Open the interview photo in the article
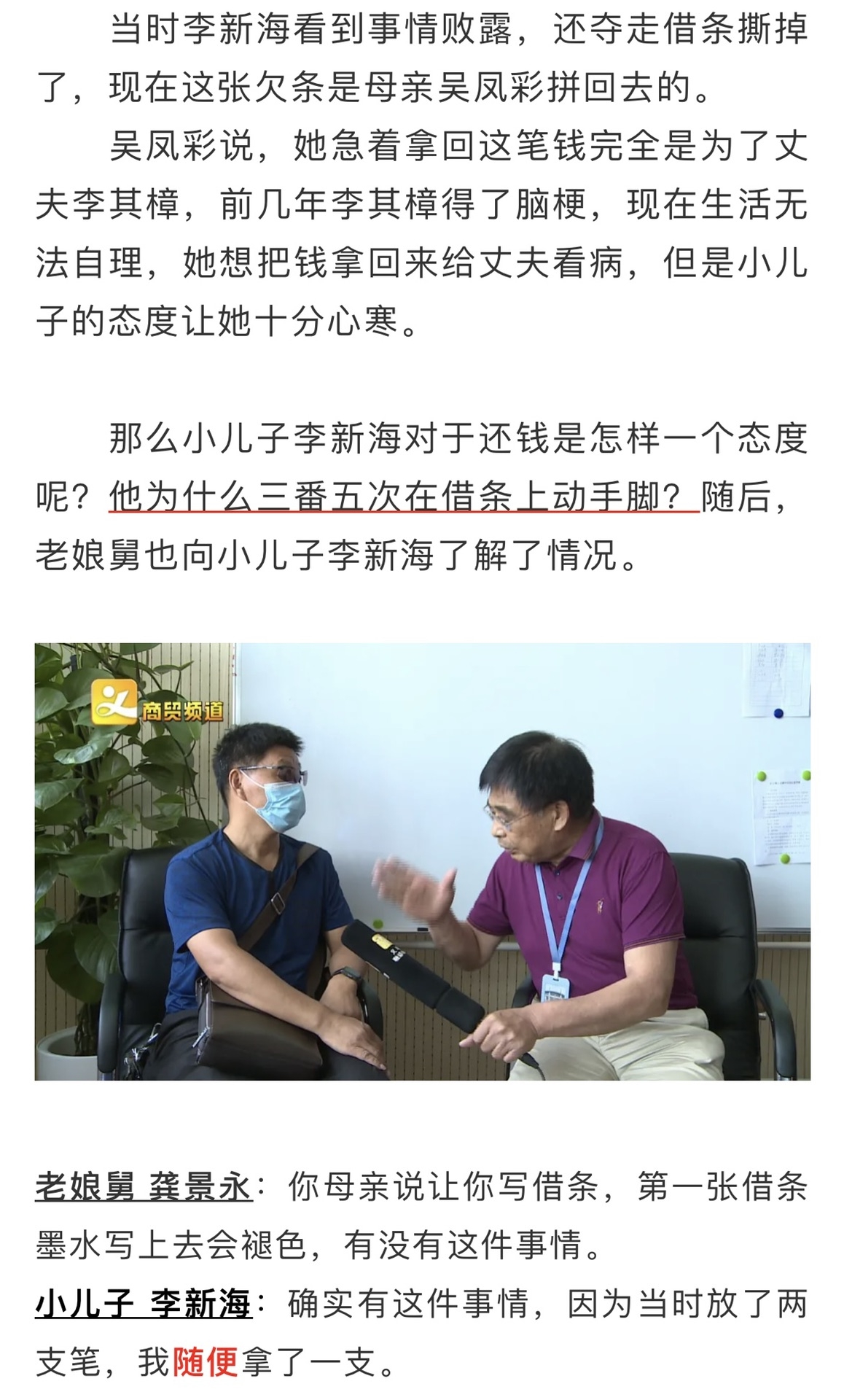 coord(422,861)
